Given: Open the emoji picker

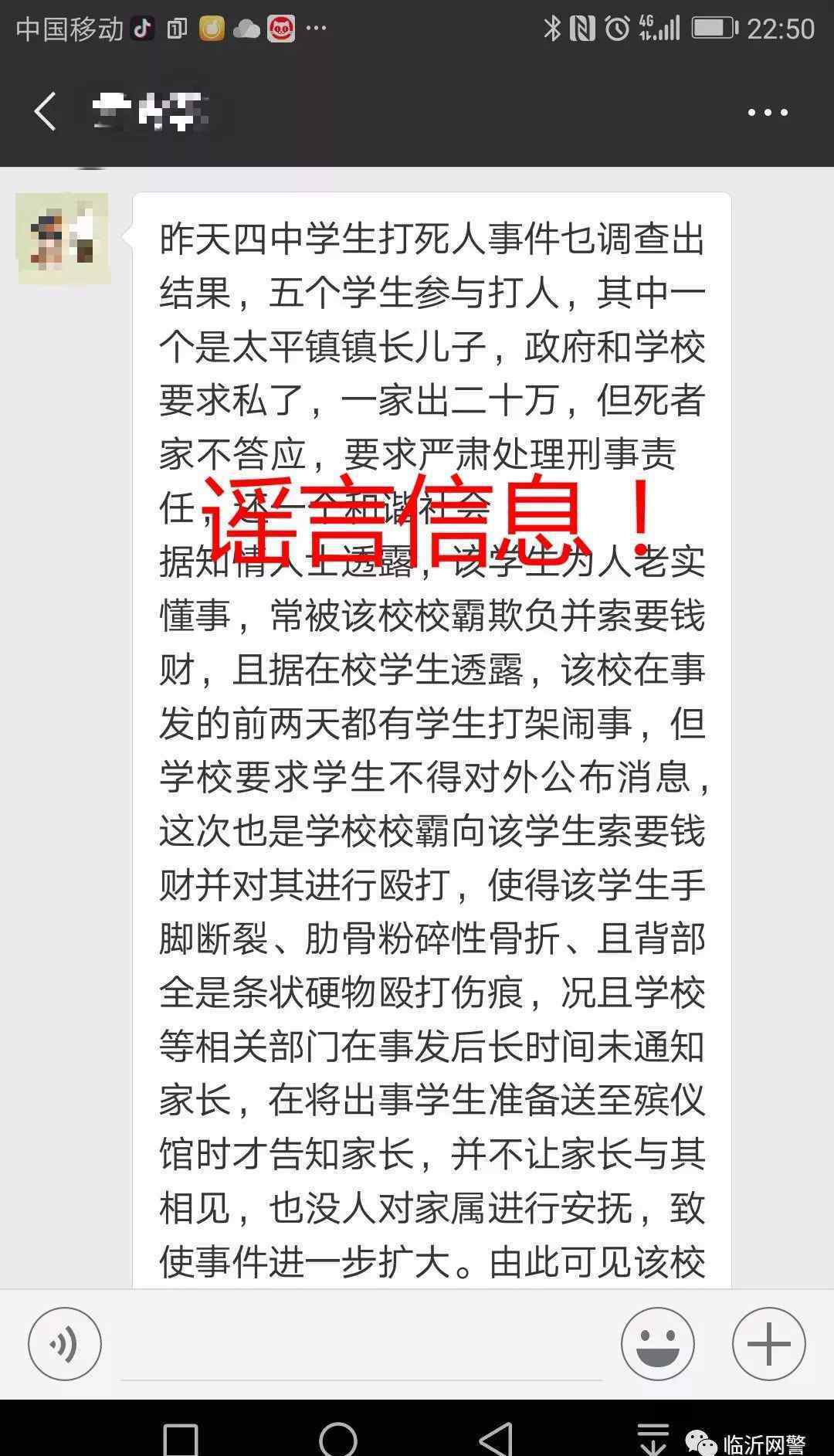Looking at the screenshot, I should click(x=658, y=1345).
